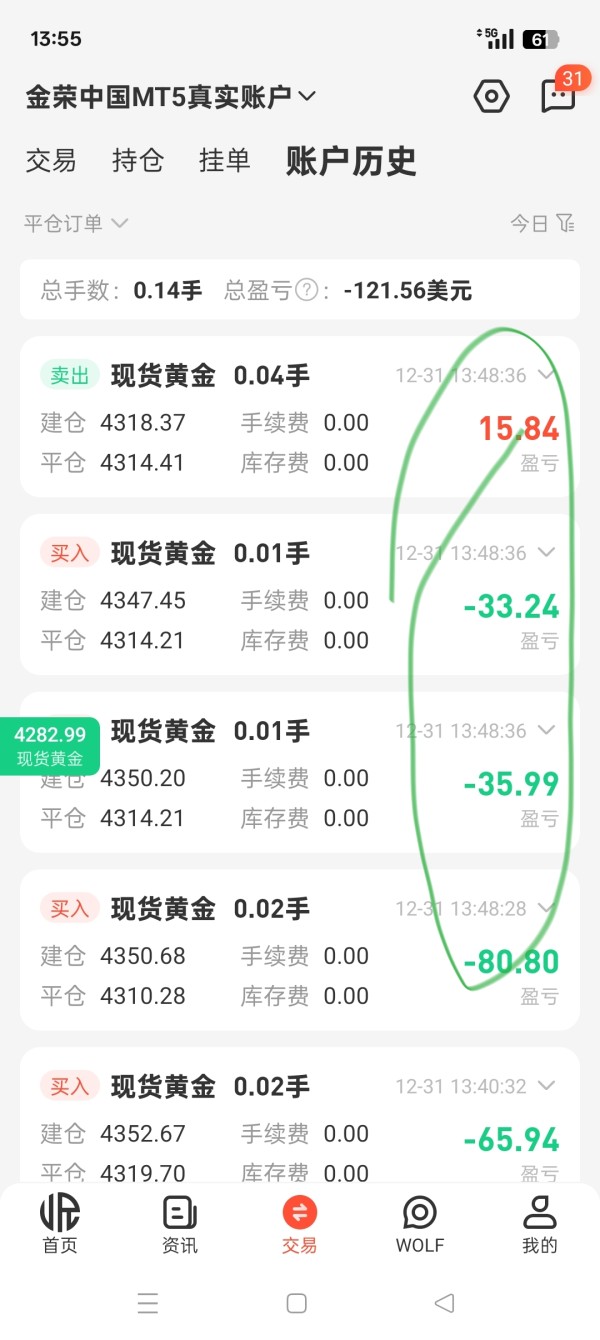The height and width of the screenshot is (1340, 600).
Task: Expand the 卖出 order with 15.84 profit
Action: pyautogui.click(x=546, y=375)
